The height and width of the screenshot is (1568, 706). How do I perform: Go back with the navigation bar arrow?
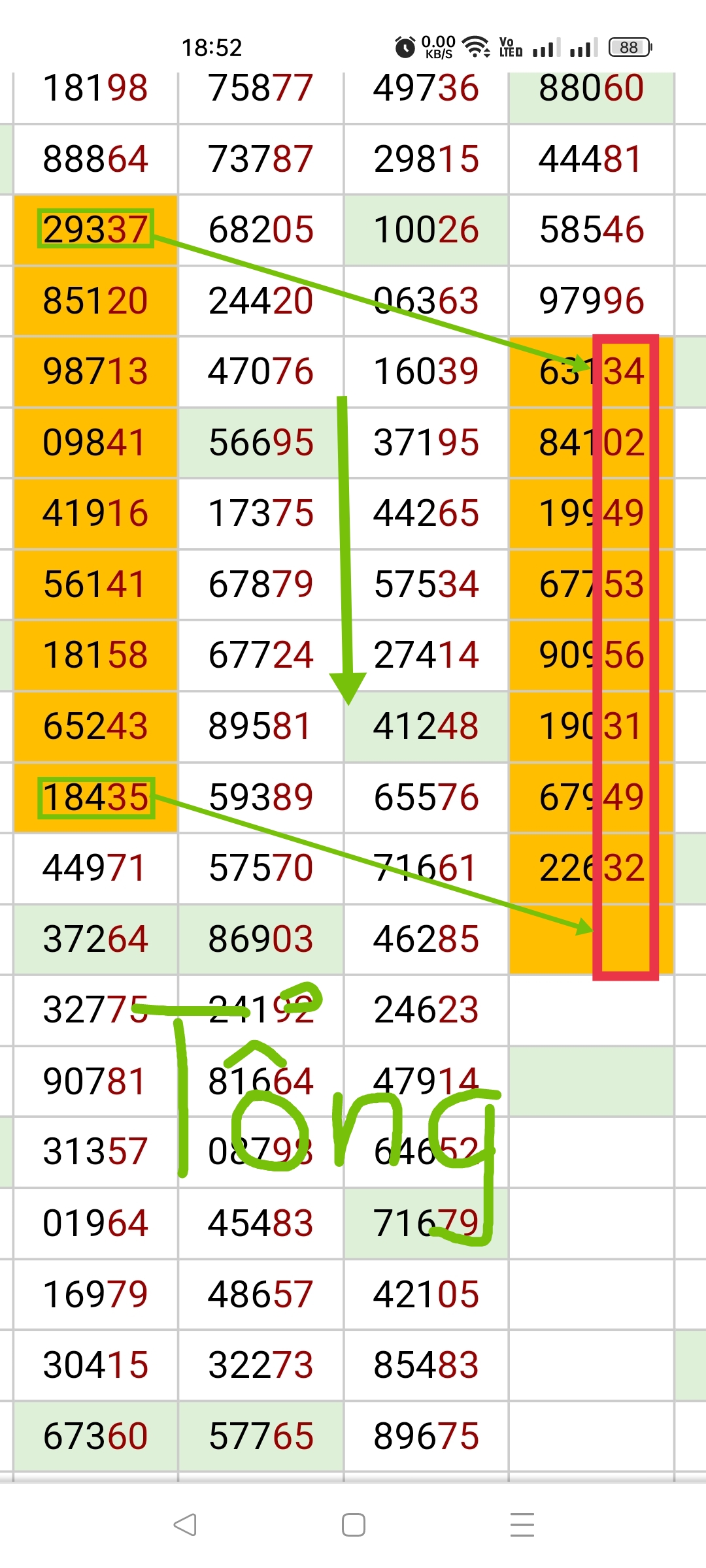pyautogui.click(x=185, y=1524)
